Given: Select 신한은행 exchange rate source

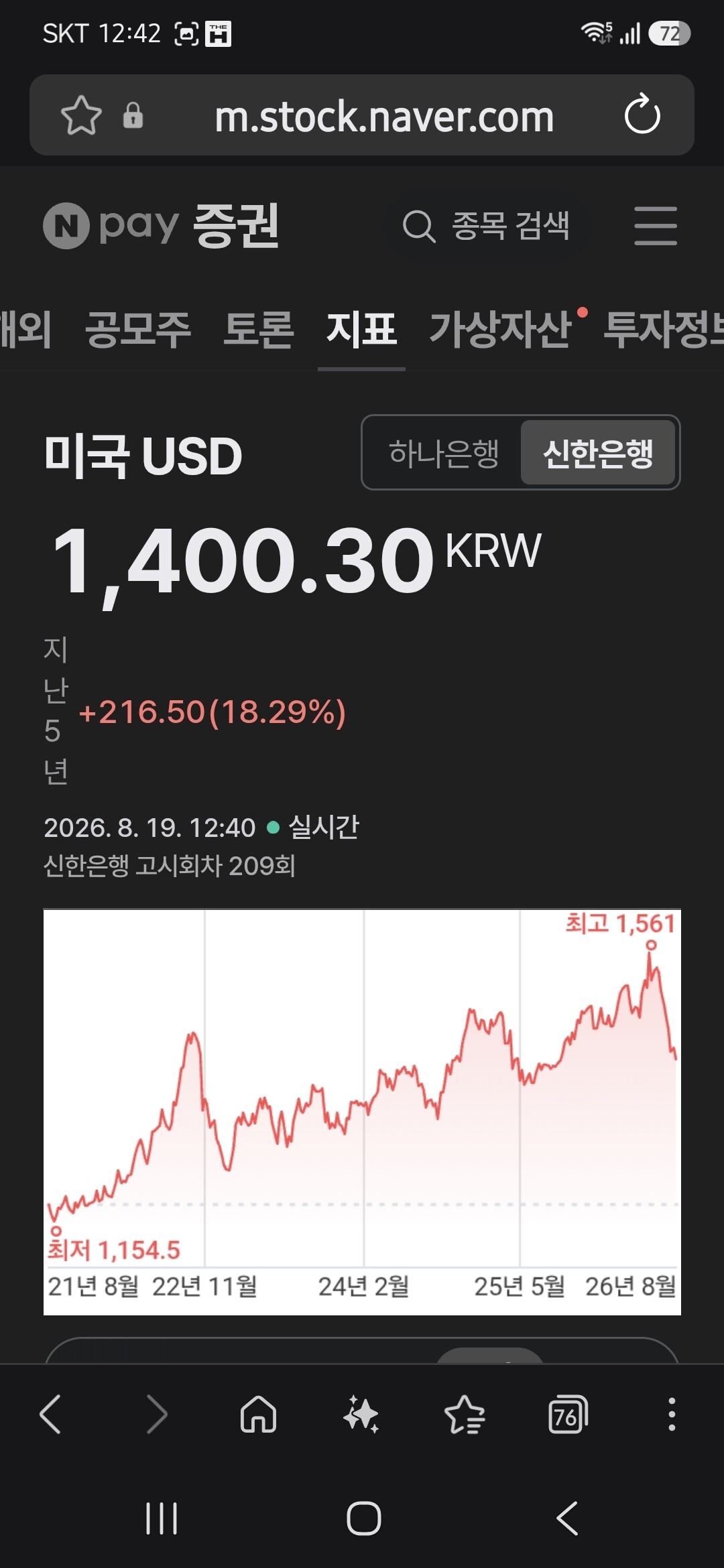Looking at the screenshot, I should coord(598,453).
